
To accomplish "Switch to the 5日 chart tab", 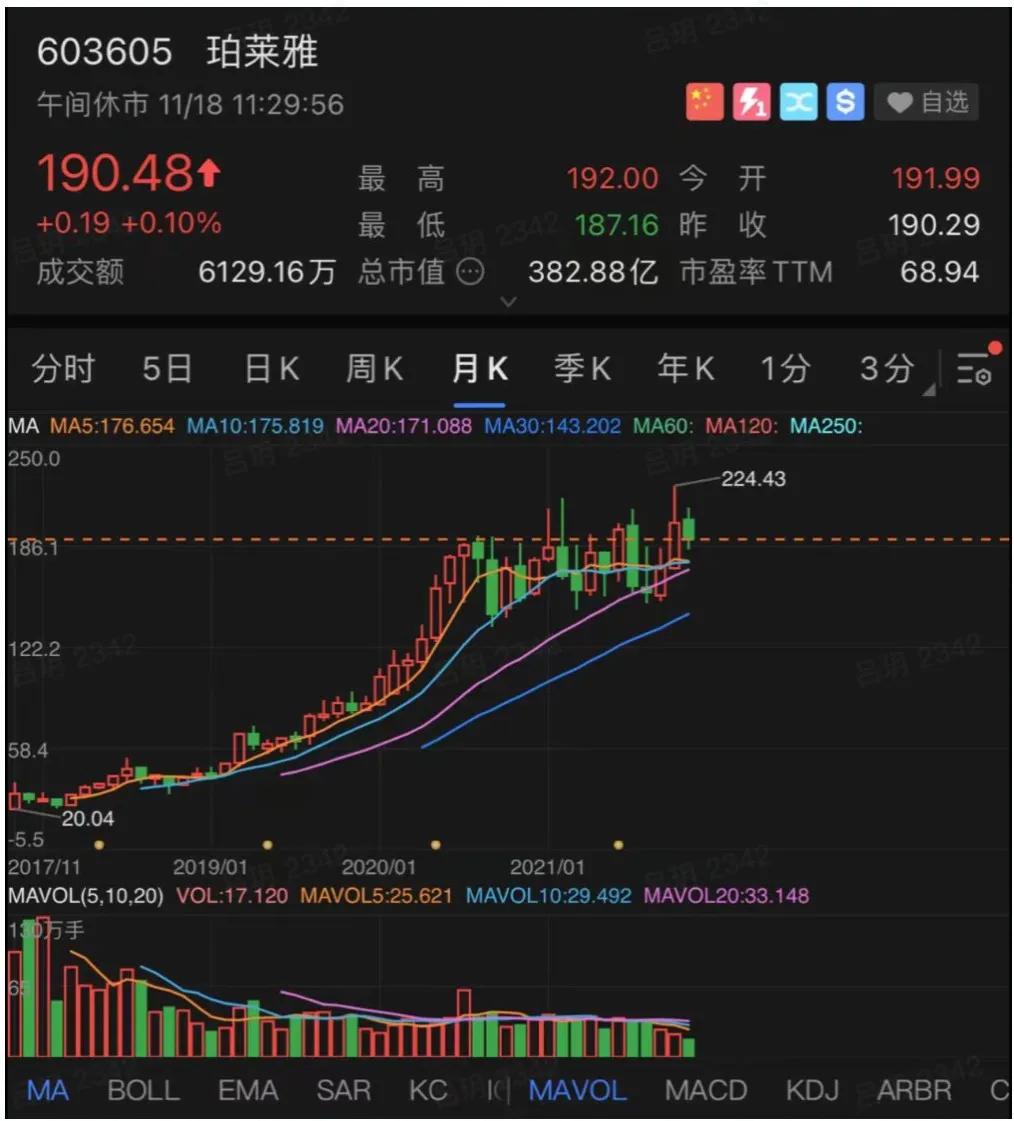I will [x=166, y=369].
